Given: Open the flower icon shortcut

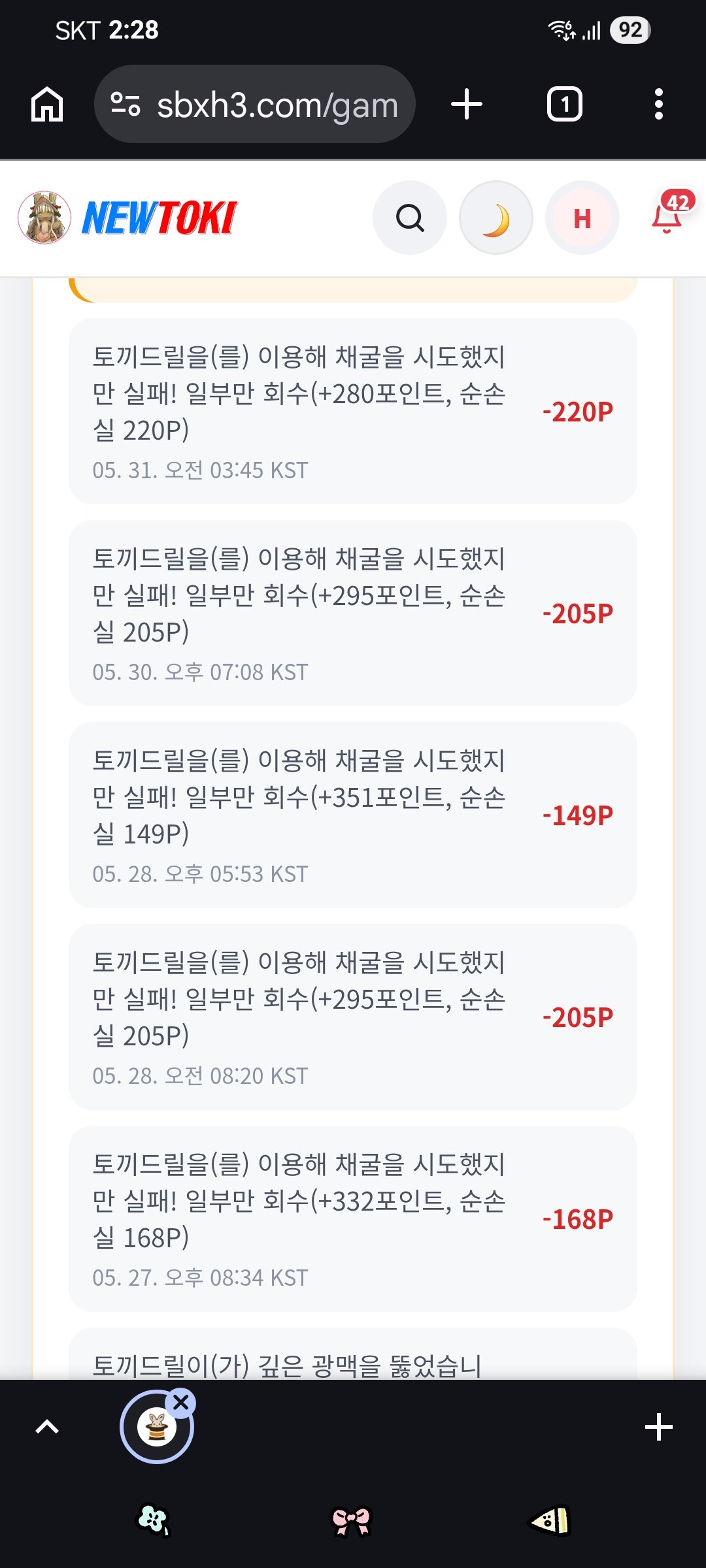Looking at the screenshot, I should (x=153, y=1521).
